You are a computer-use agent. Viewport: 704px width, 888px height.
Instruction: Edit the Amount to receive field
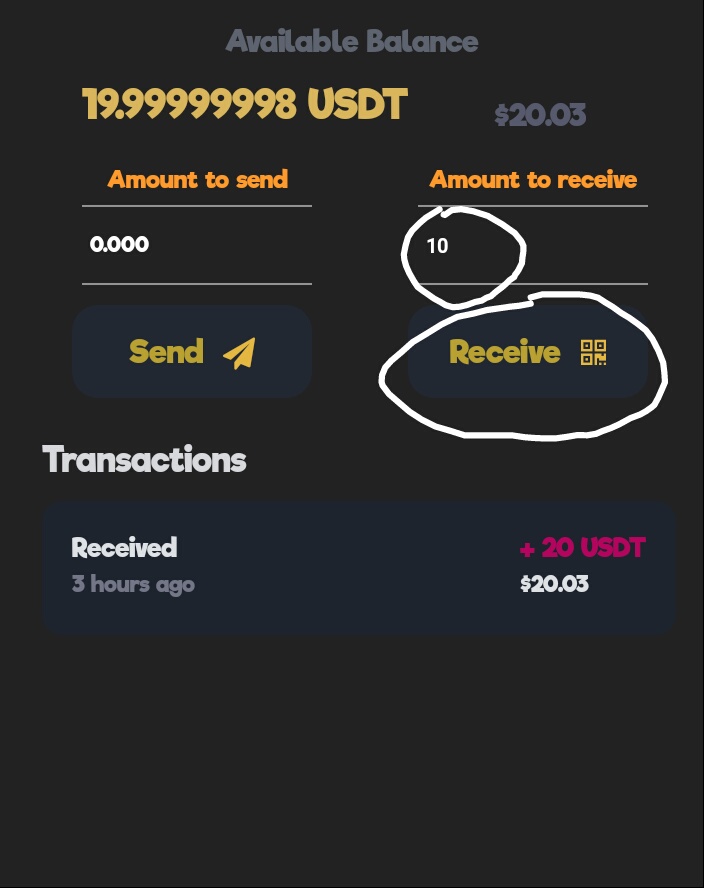(532, 246)
